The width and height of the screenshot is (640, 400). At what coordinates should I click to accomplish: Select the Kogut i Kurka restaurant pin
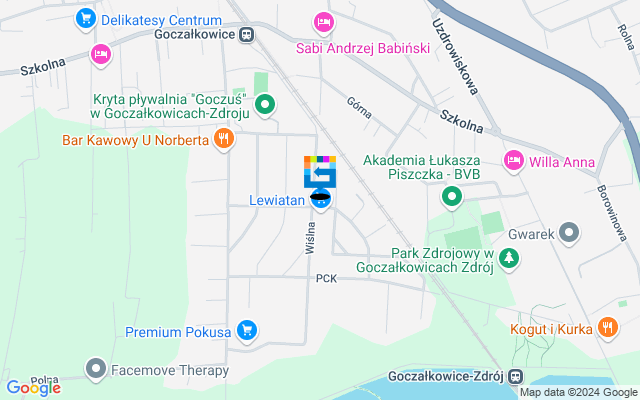607,326
